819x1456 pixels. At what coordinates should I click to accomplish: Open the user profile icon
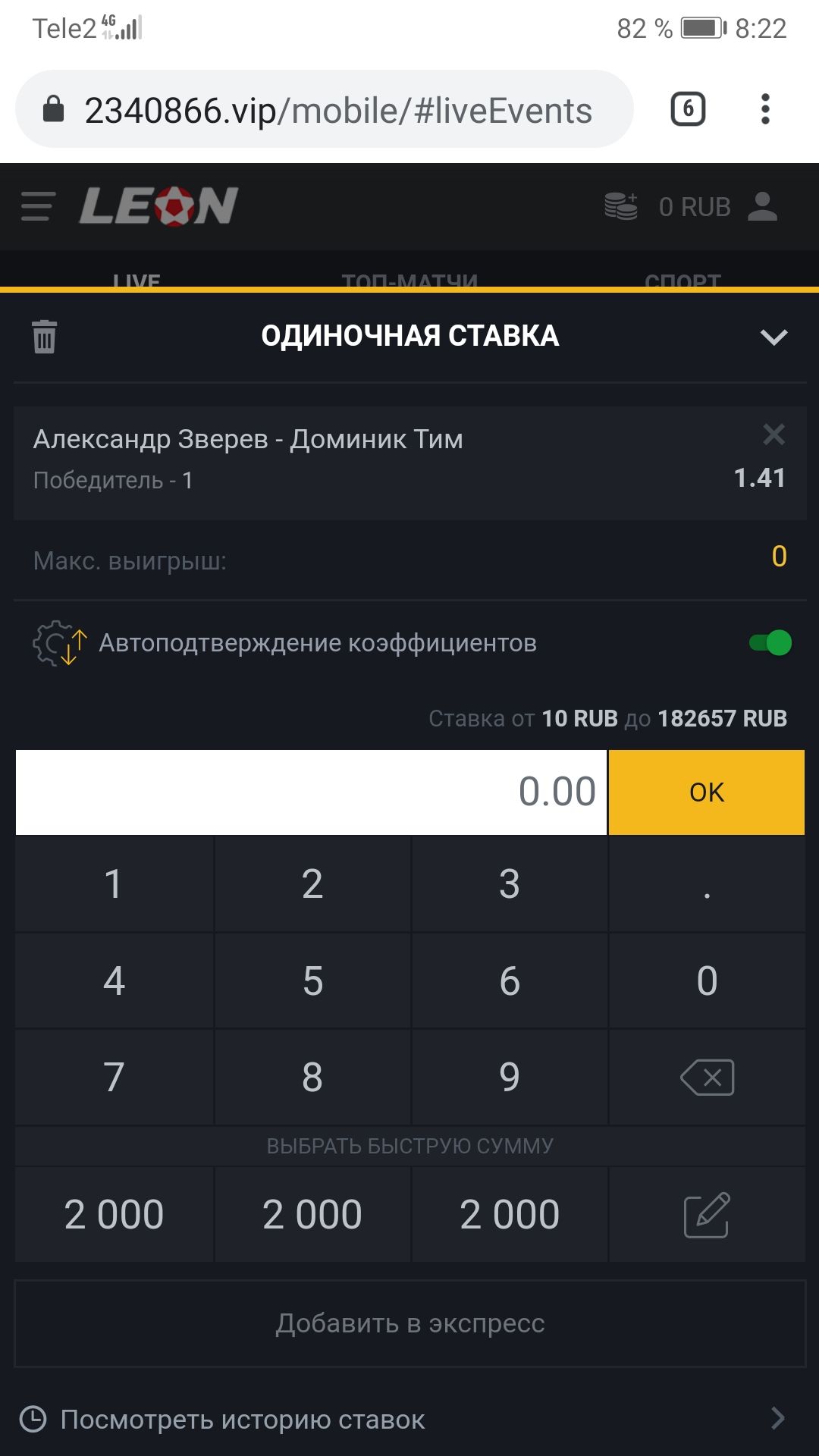(x=762, y=206)
